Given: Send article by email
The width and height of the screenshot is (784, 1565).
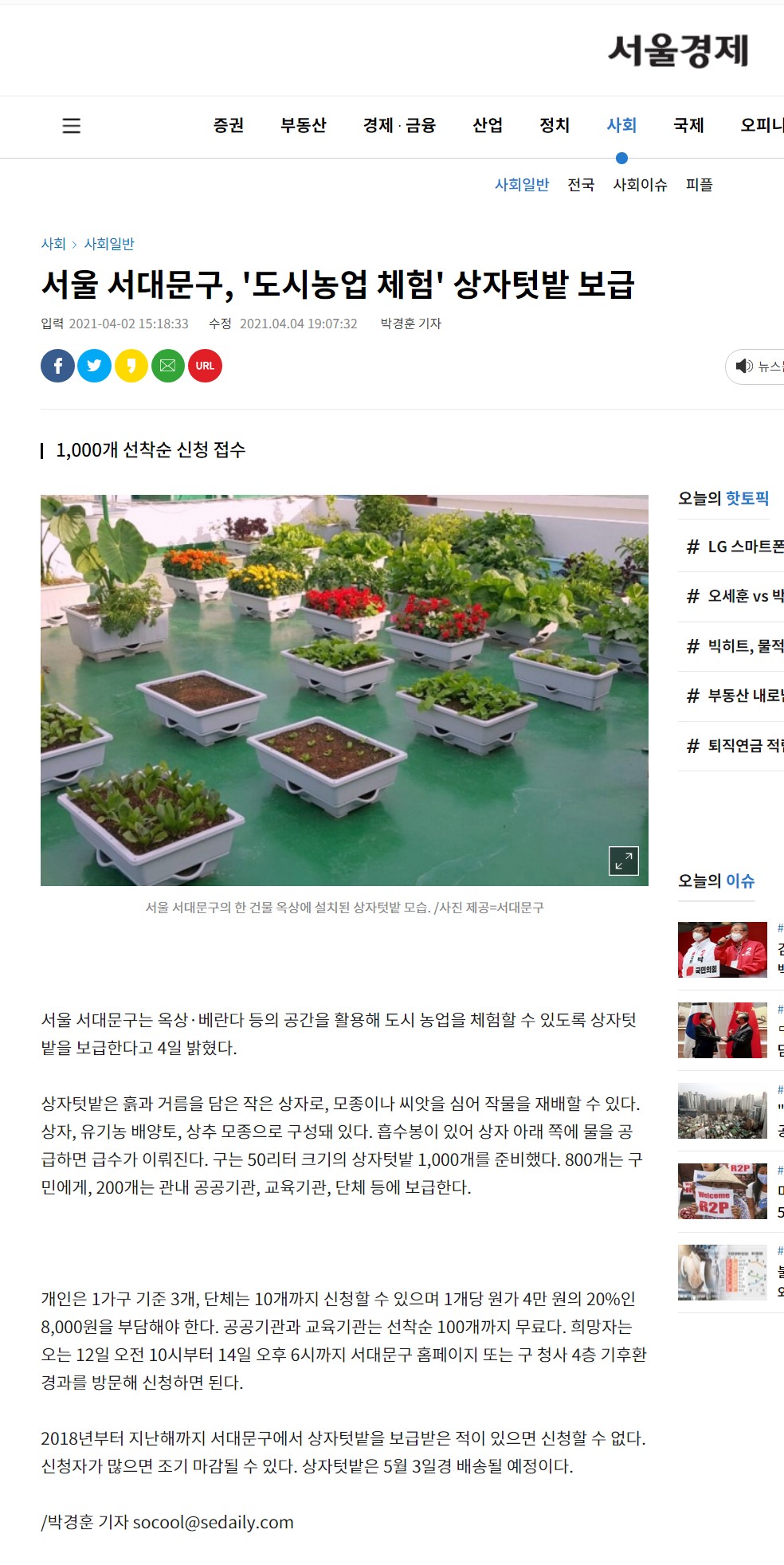Looking at the screenshot, I should 168,366.
